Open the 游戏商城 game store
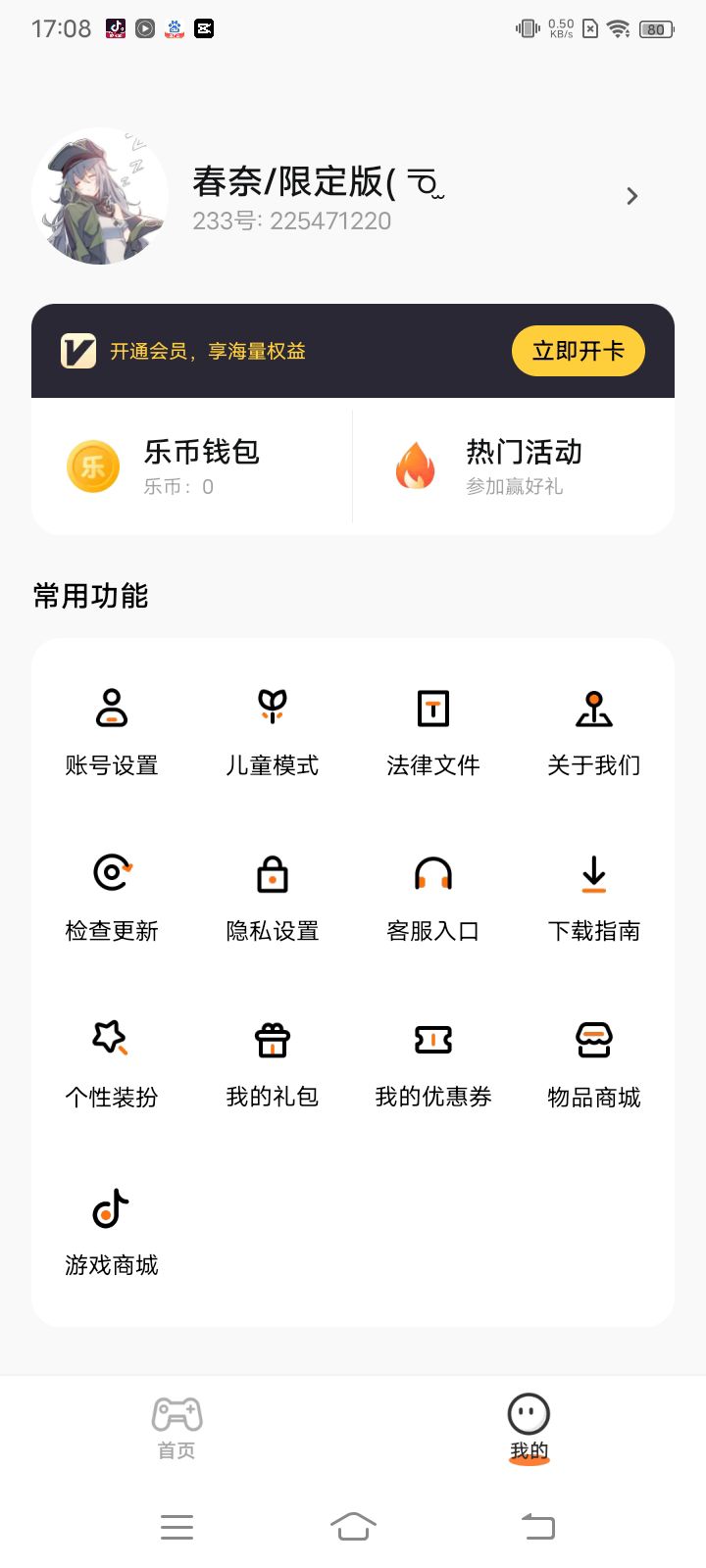Screen dimensions: 706x1568 pyautogui.click(x=112, y=1230)
